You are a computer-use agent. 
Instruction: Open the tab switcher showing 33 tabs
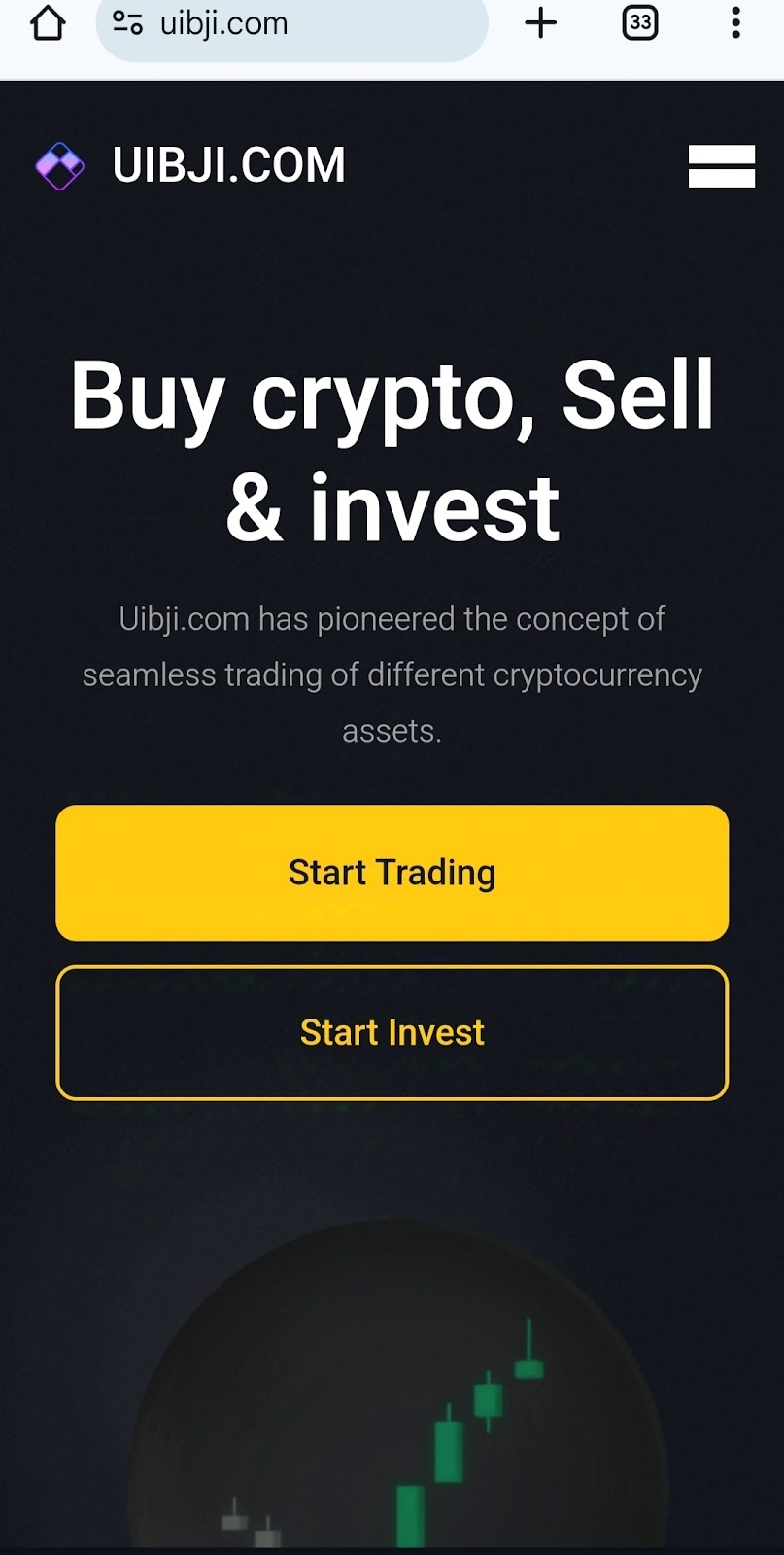(x=639, y=22)
